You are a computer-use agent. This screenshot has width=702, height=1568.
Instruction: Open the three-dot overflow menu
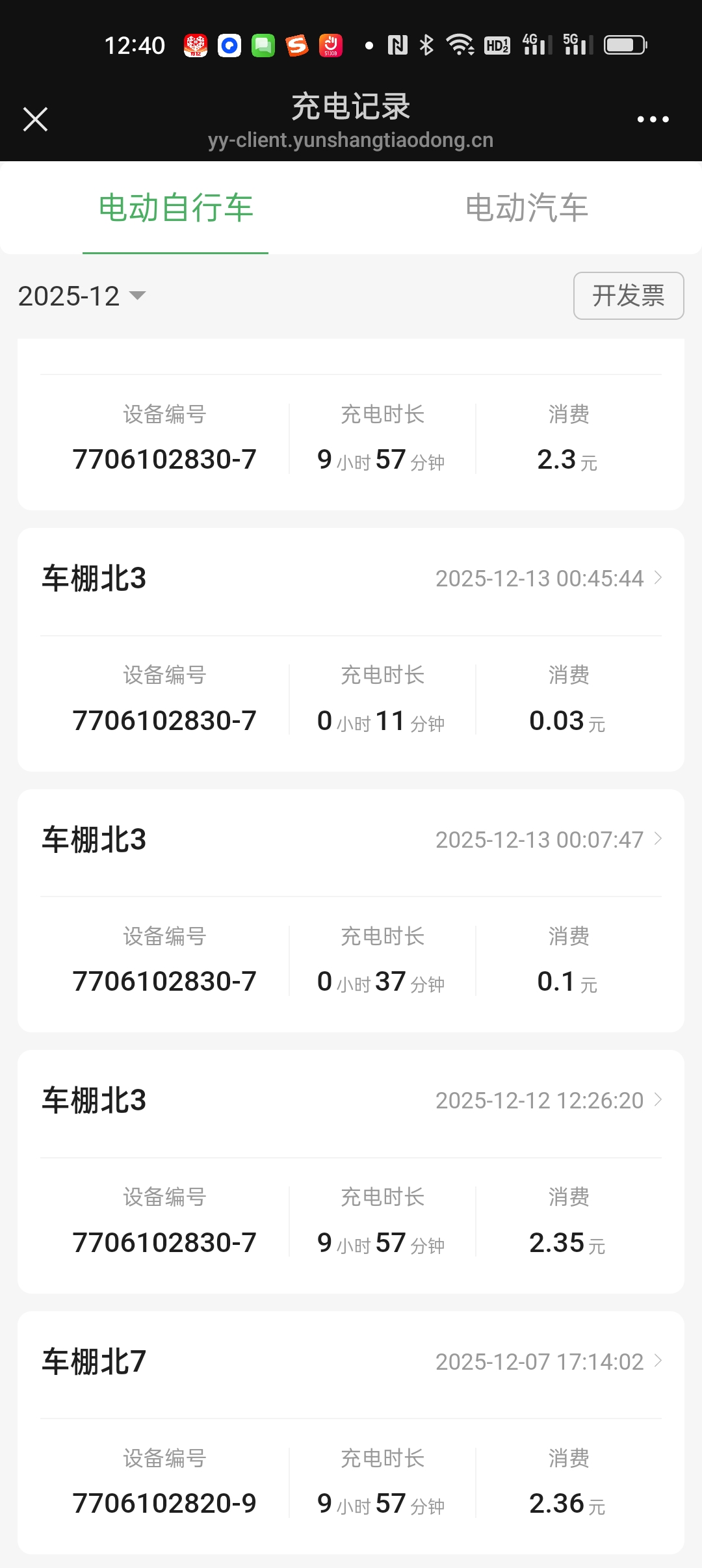coord(653,120)
